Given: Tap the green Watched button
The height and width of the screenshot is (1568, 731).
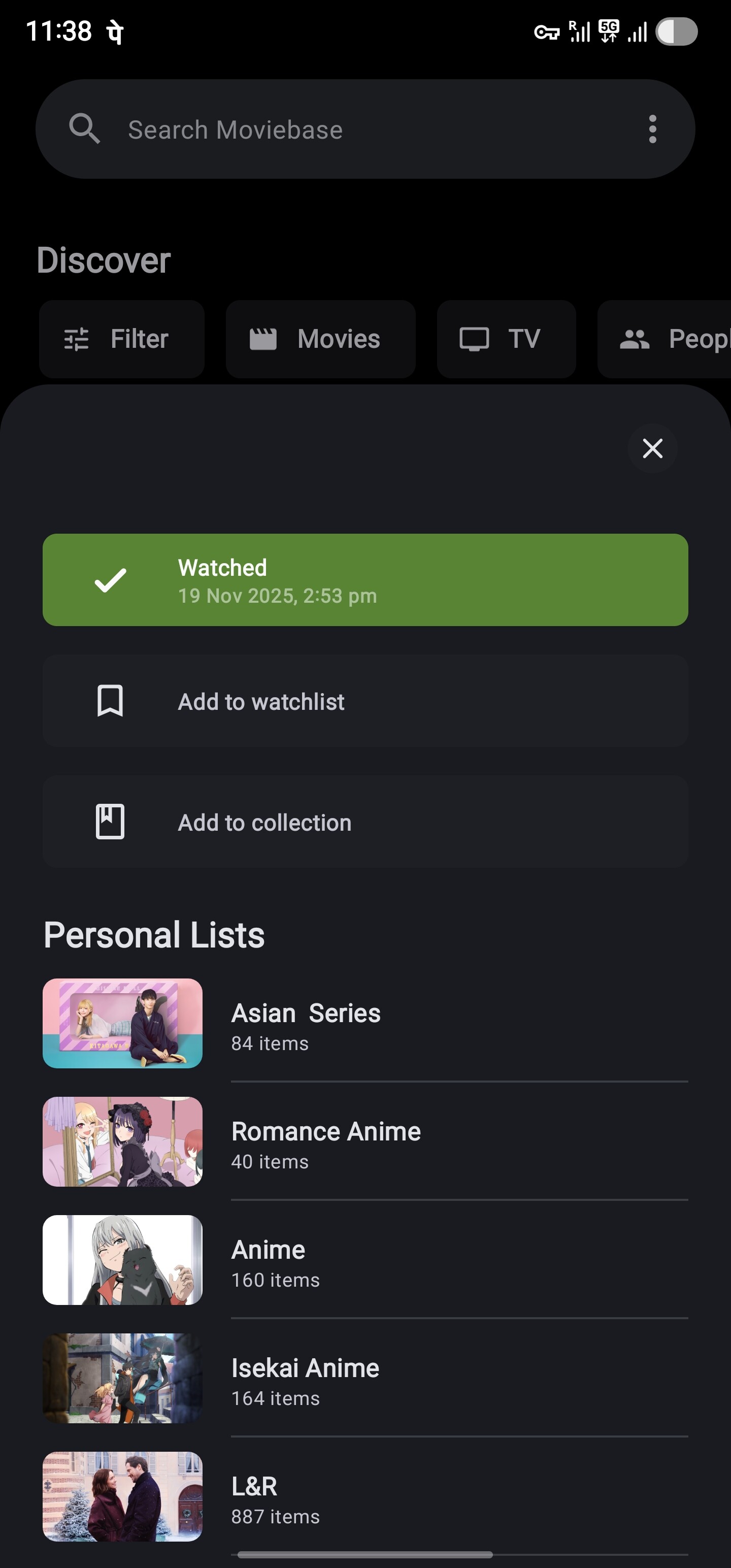Looking at the screenshot, I should click(365, 579).
